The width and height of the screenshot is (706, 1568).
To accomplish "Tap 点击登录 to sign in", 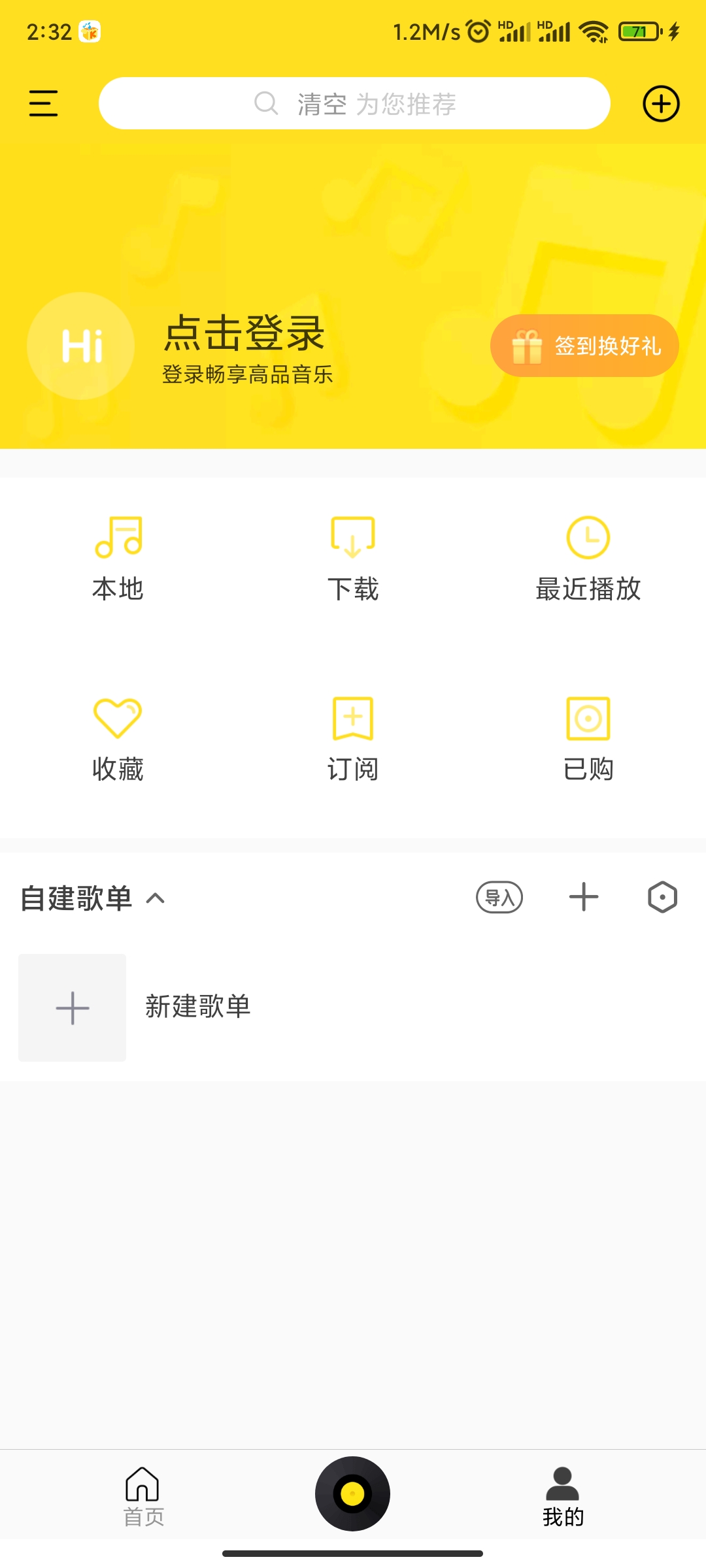I will point(244,333).
